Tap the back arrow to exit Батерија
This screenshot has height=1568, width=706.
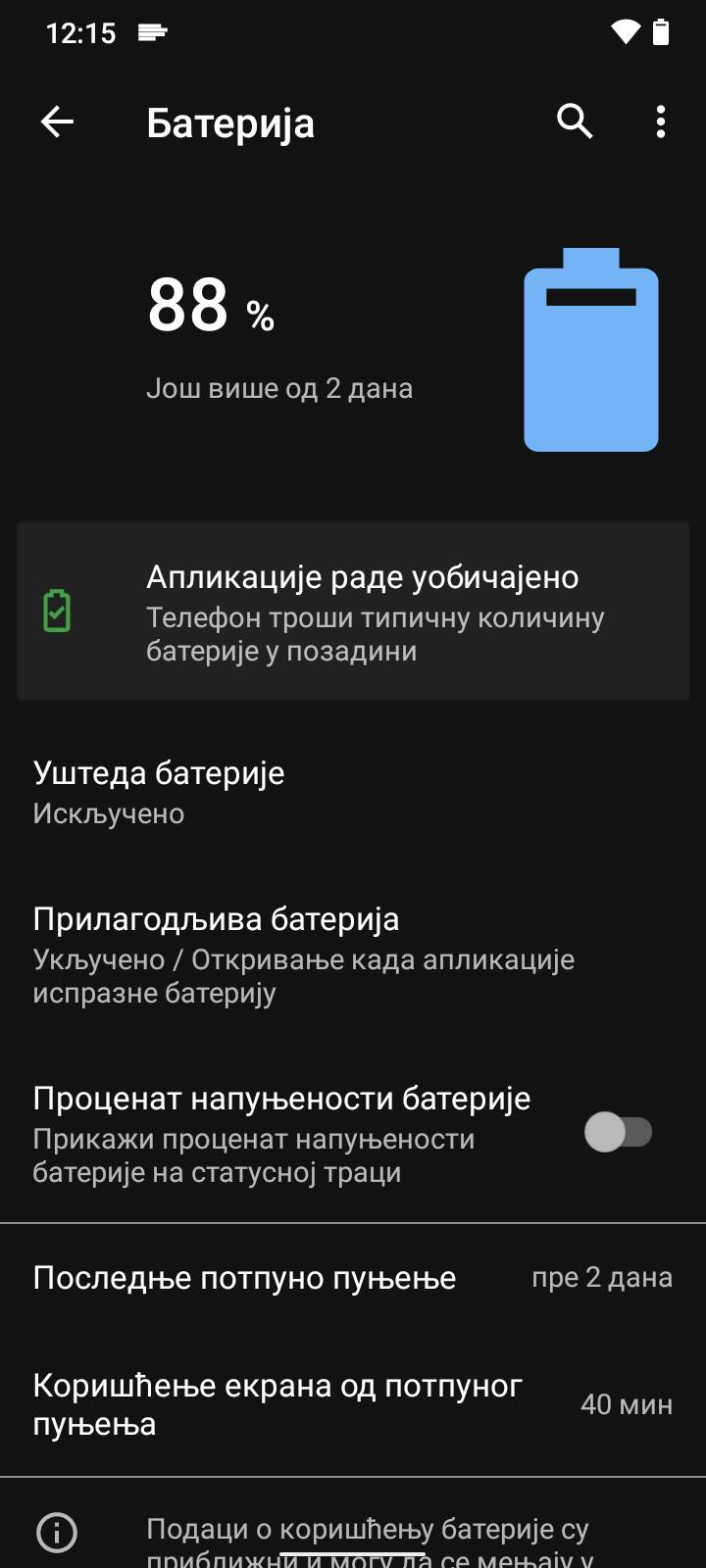tap(56, 122)
